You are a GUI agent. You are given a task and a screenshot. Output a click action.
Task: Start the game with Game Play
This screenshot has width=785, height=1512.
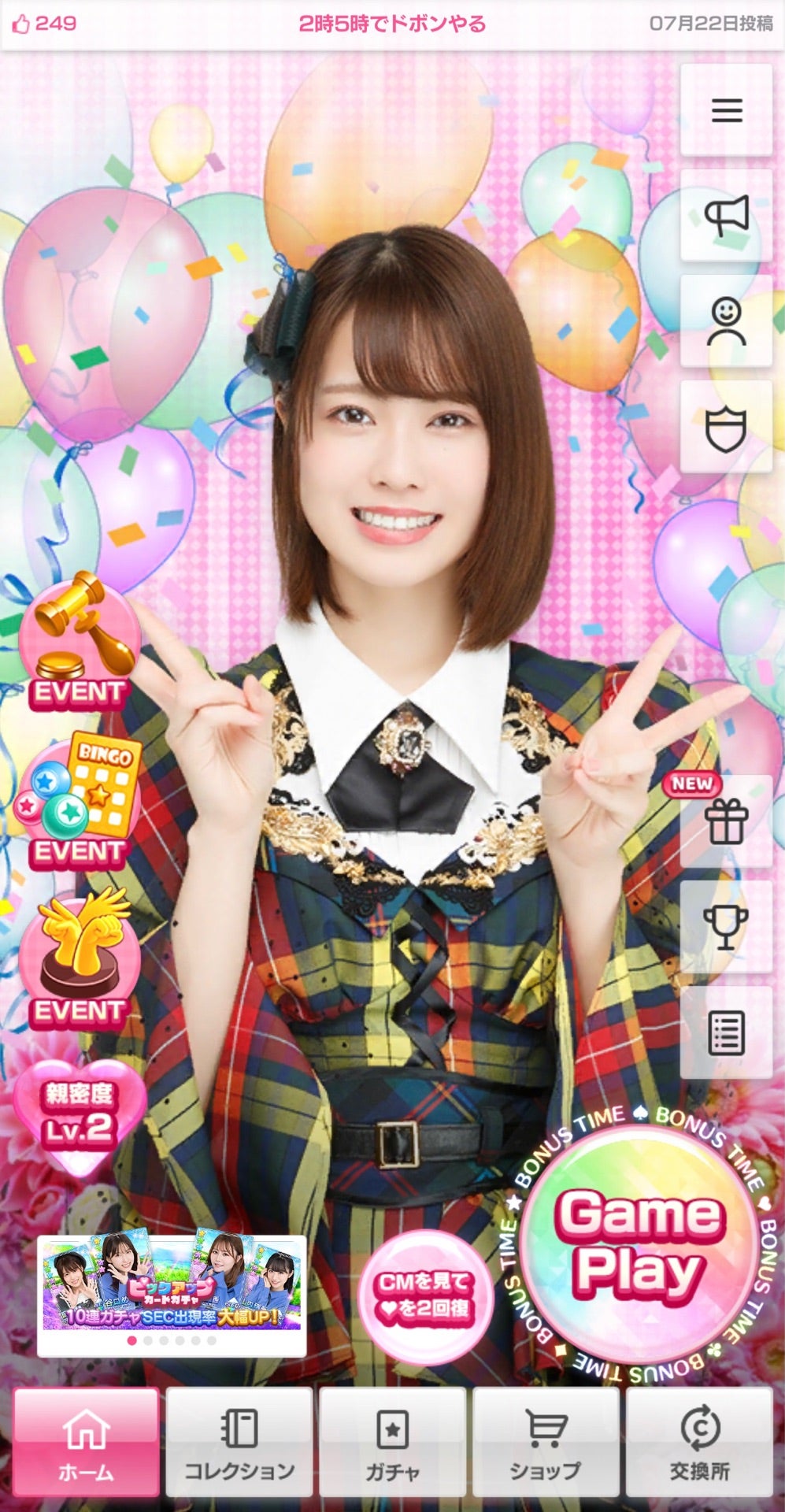(x=639, y=1244)
